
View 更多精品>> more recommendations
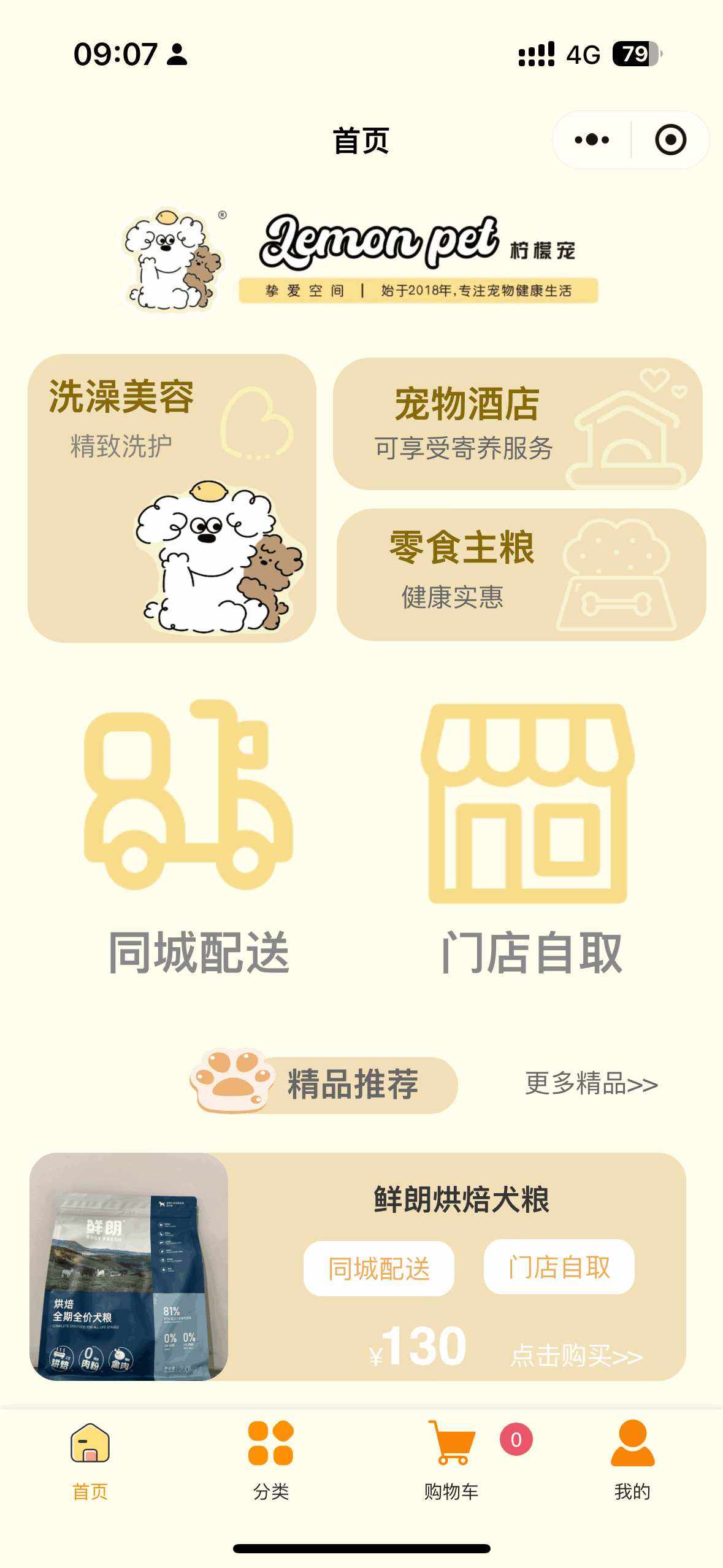point(591,1084)
